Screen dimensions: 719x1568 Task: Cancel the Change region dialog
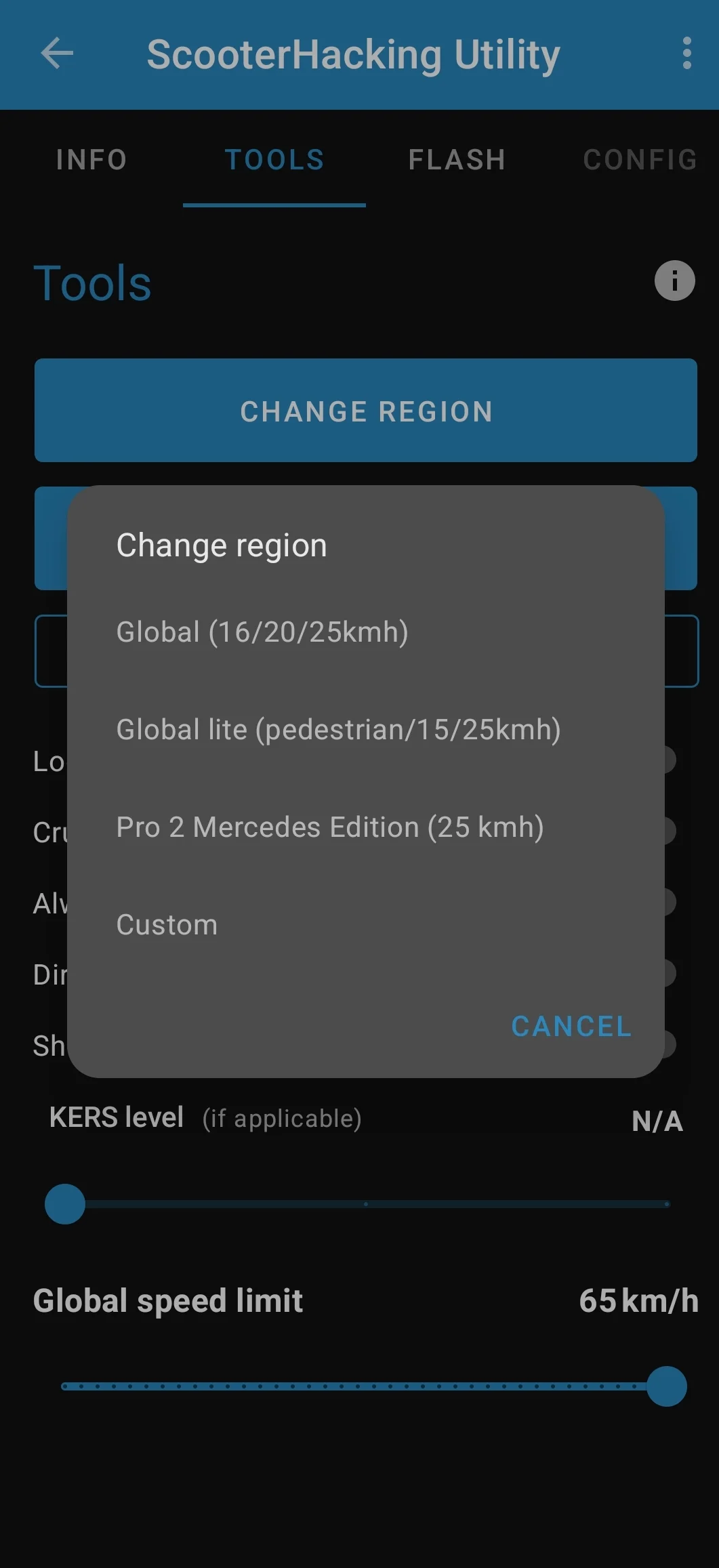click(571, 1026)
